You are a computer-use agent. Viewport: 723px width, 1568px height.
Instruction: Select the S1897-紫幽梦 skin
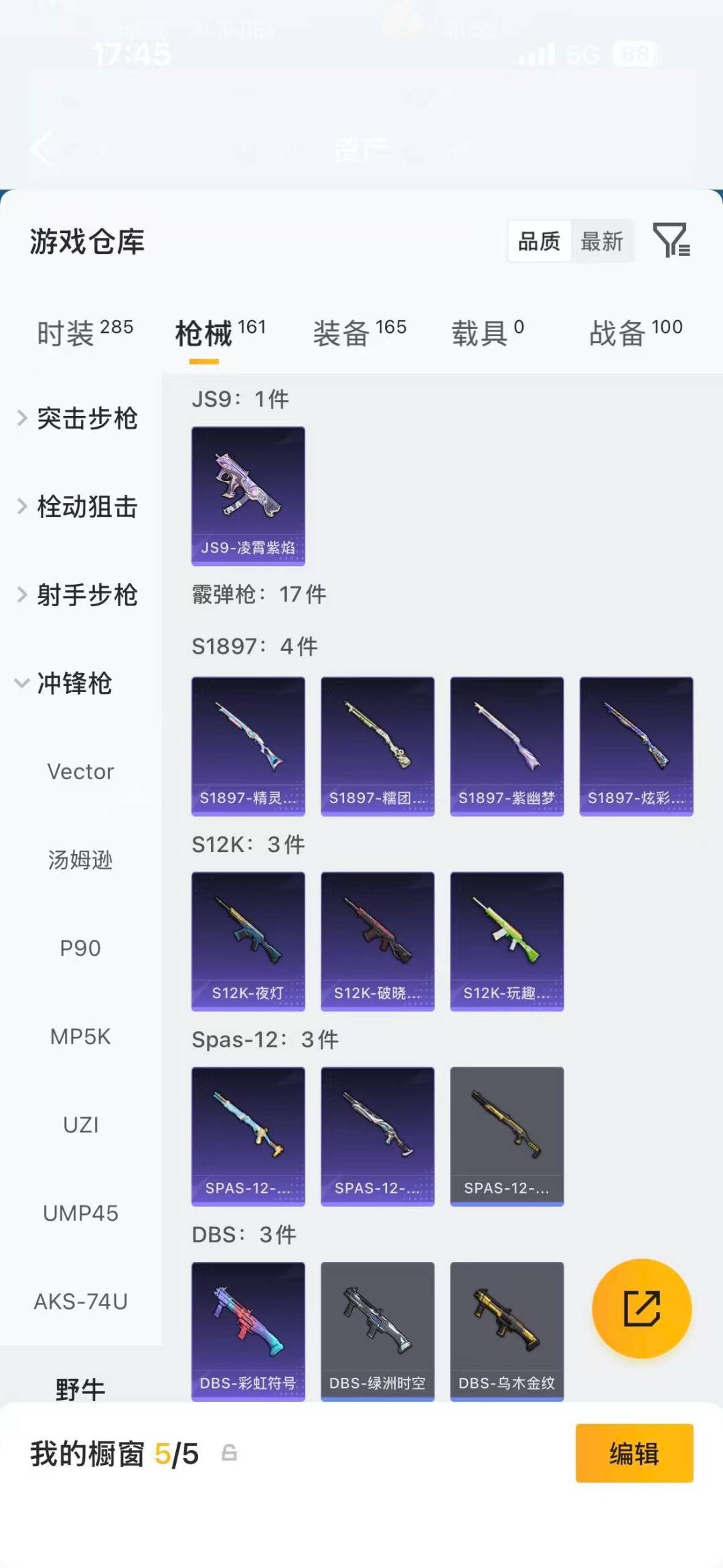[x=507, y=745]
